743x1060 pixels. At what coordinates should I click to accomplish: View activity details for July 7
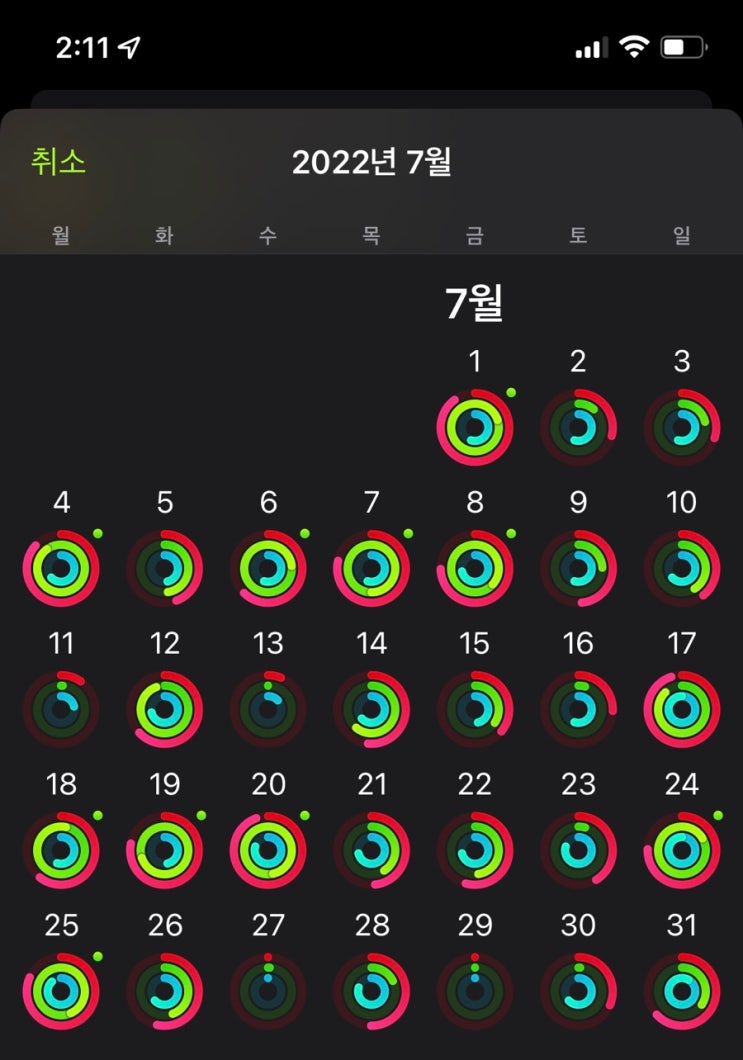pyautogui.click(x=371, y=568)
